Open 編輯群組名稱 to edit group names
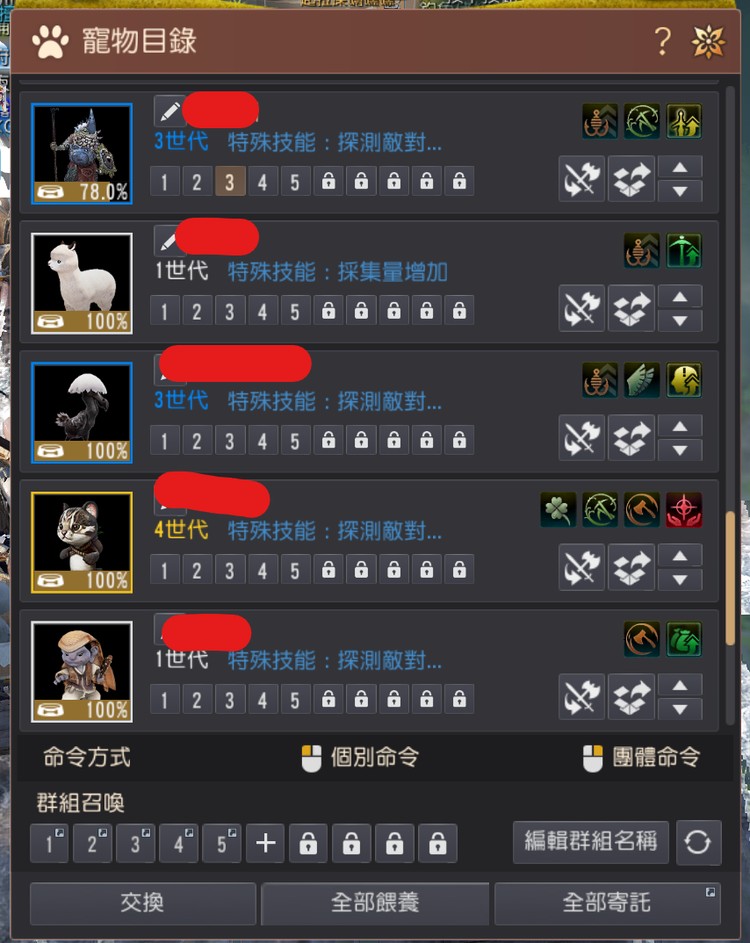 click(590, 841)
